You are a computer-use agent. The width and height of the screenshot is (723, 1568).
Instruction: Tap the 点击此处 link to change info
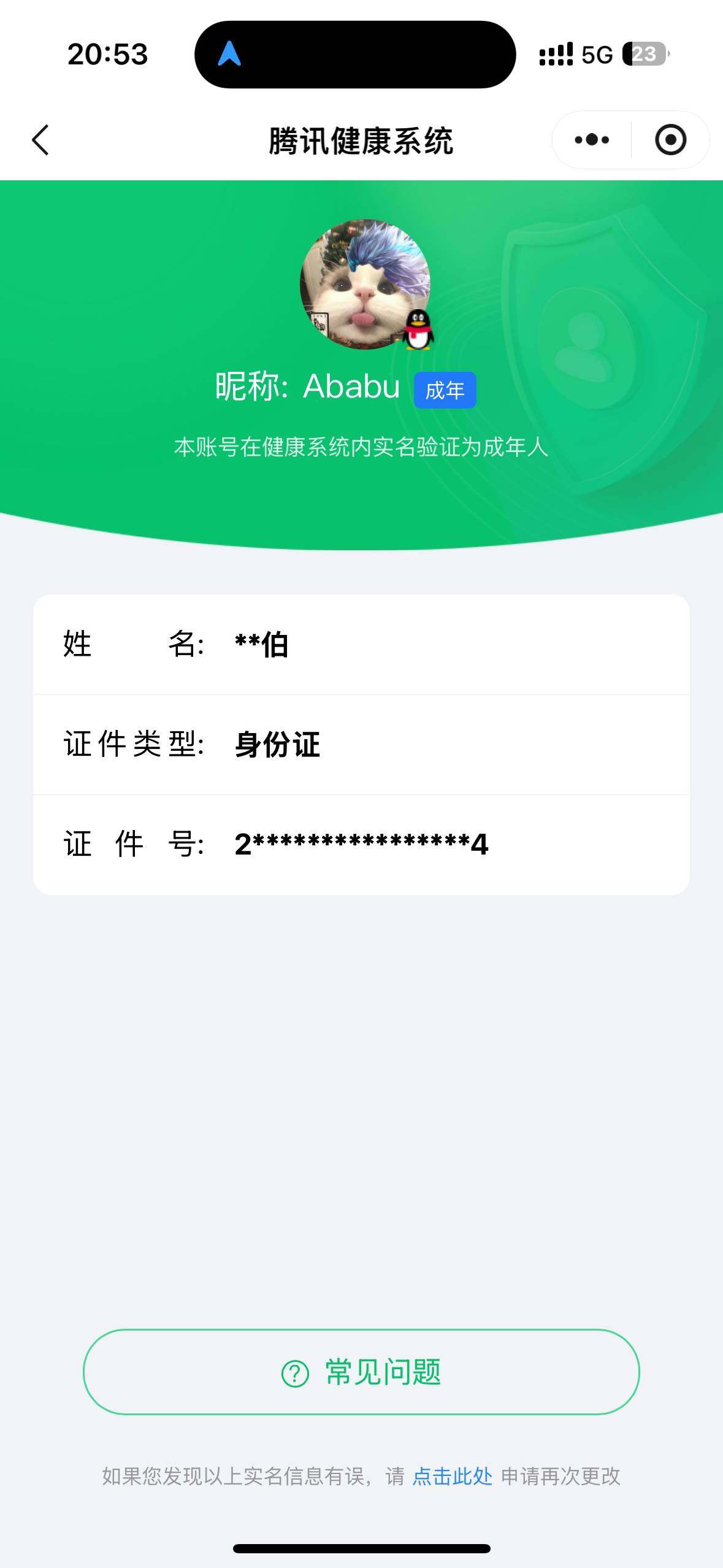[452, 1476]
